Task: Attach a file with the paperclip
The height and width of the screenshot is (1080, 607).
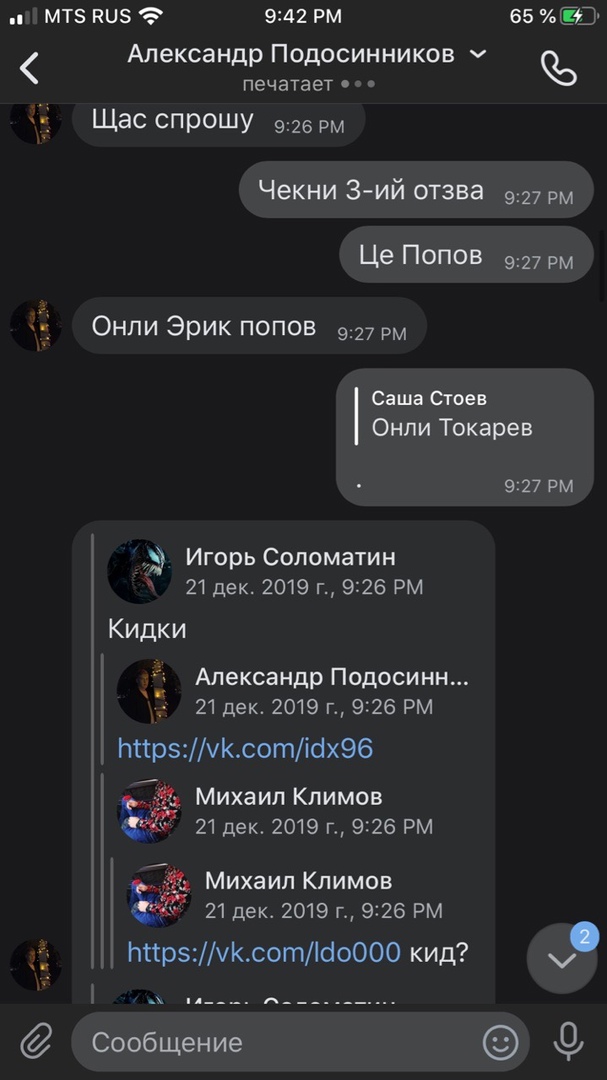Action: click(35, 1042)
